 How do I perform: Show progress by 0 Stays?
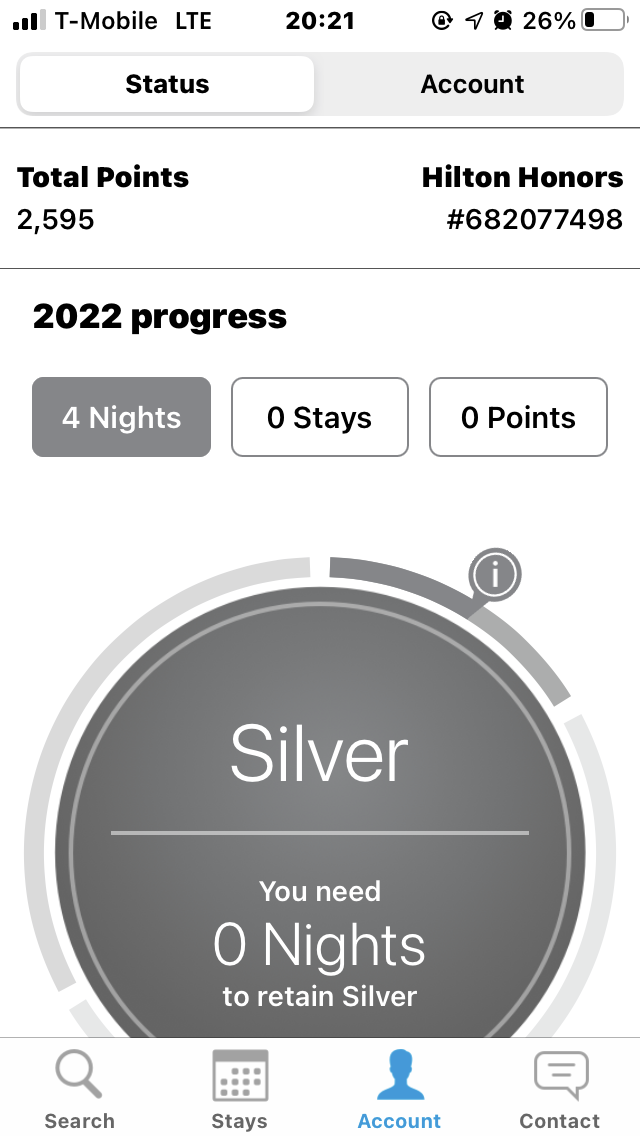(x=319, y=417)
